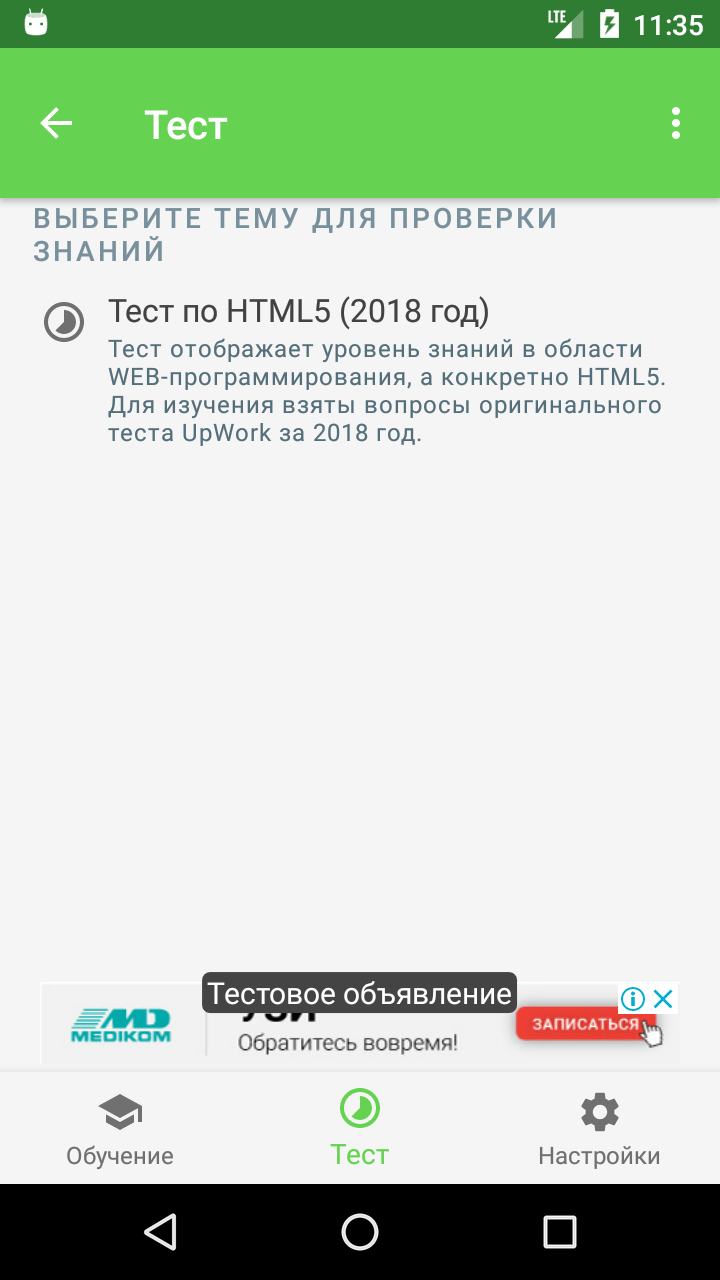Select the Тест tab
The image size is (720, 1280).
point(360,1128)
